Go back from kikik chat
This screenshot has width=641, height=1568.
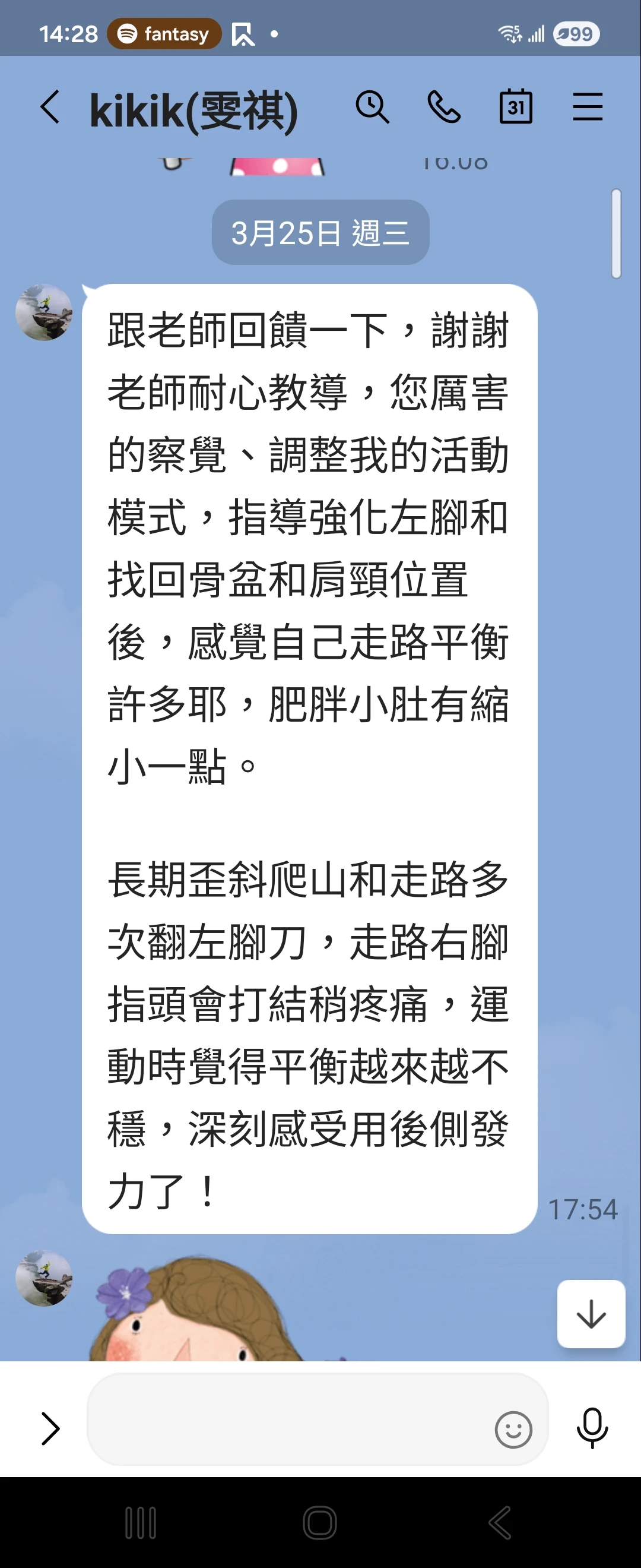[x=50, y=107]
